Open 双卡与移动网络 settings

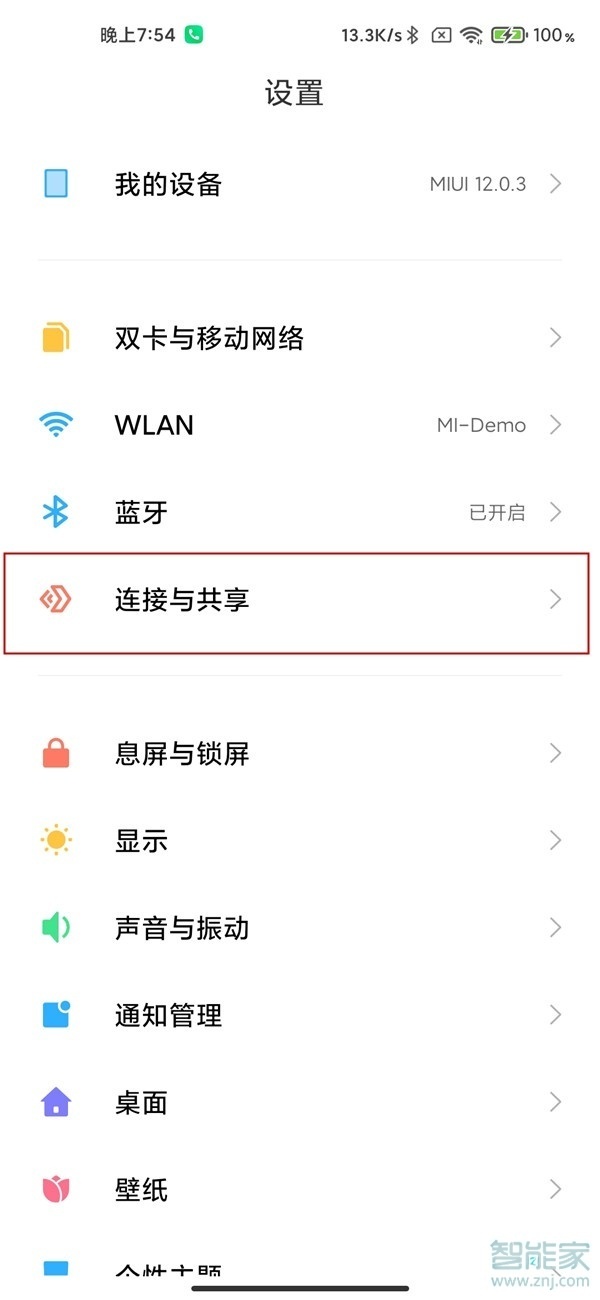point(300,338)
